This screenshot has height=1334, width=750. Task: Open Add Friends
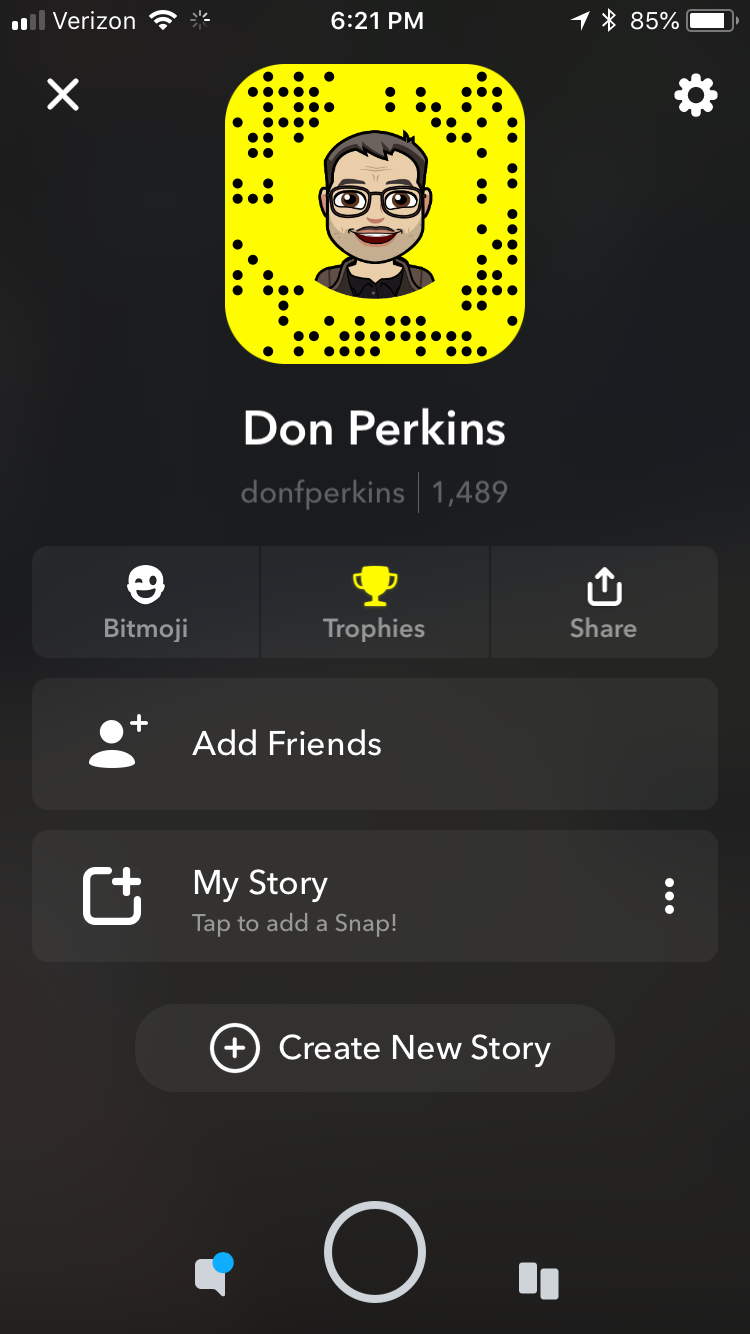coord(375,744)
